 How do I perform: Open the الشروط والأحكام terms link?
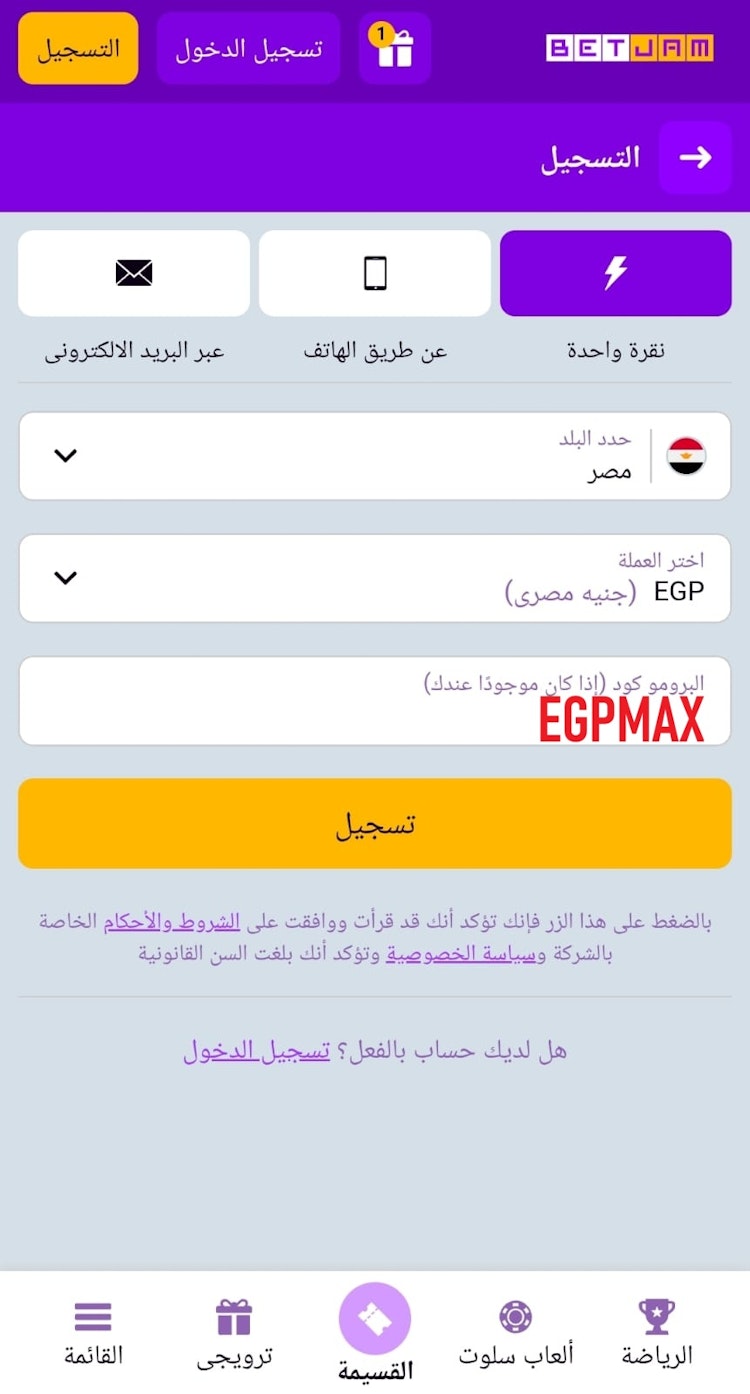point(170,920)
